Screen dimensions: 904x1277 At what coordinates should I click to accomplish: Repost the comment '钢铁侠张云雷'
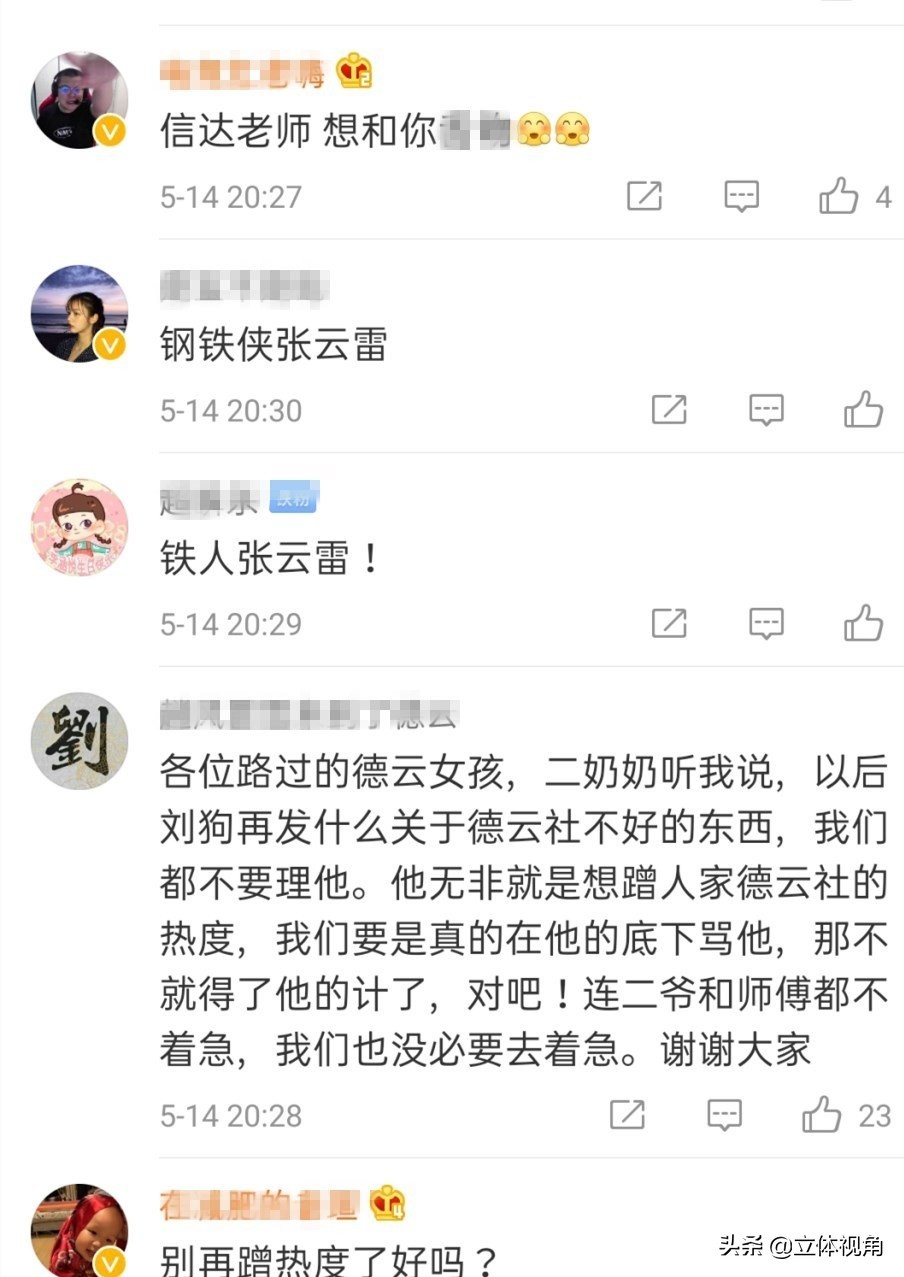click(669, 409)
